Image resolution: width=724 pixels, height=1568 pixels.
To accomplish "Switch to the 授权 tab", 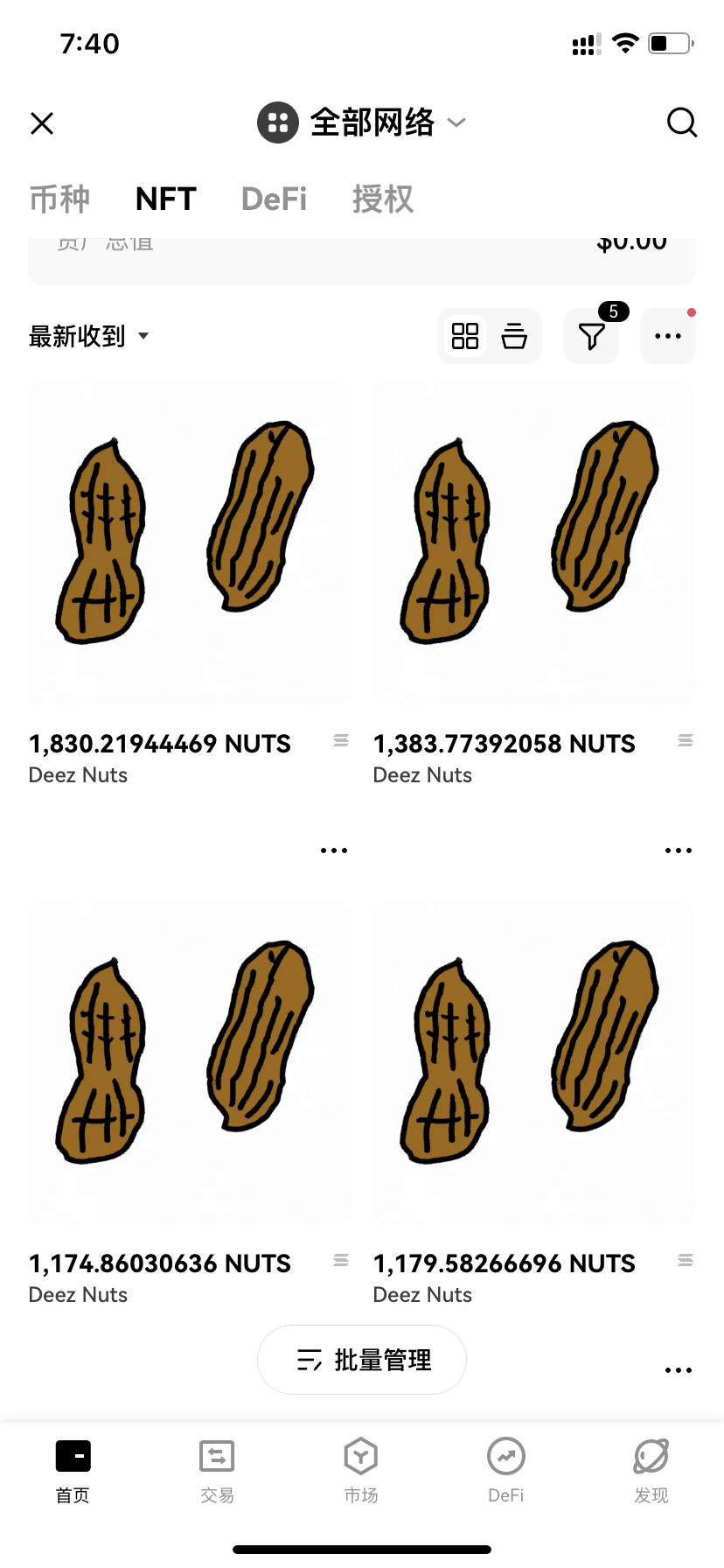I will click(382, 199).
